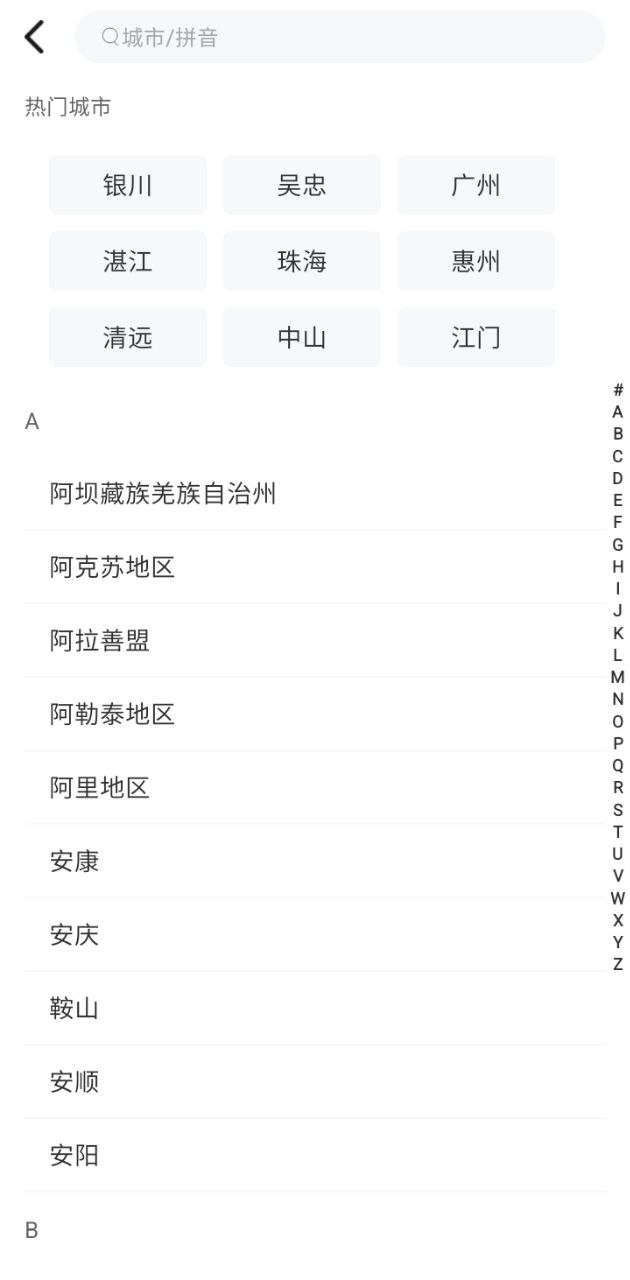Choose 吴忠 from hot cities

point(302,185)
